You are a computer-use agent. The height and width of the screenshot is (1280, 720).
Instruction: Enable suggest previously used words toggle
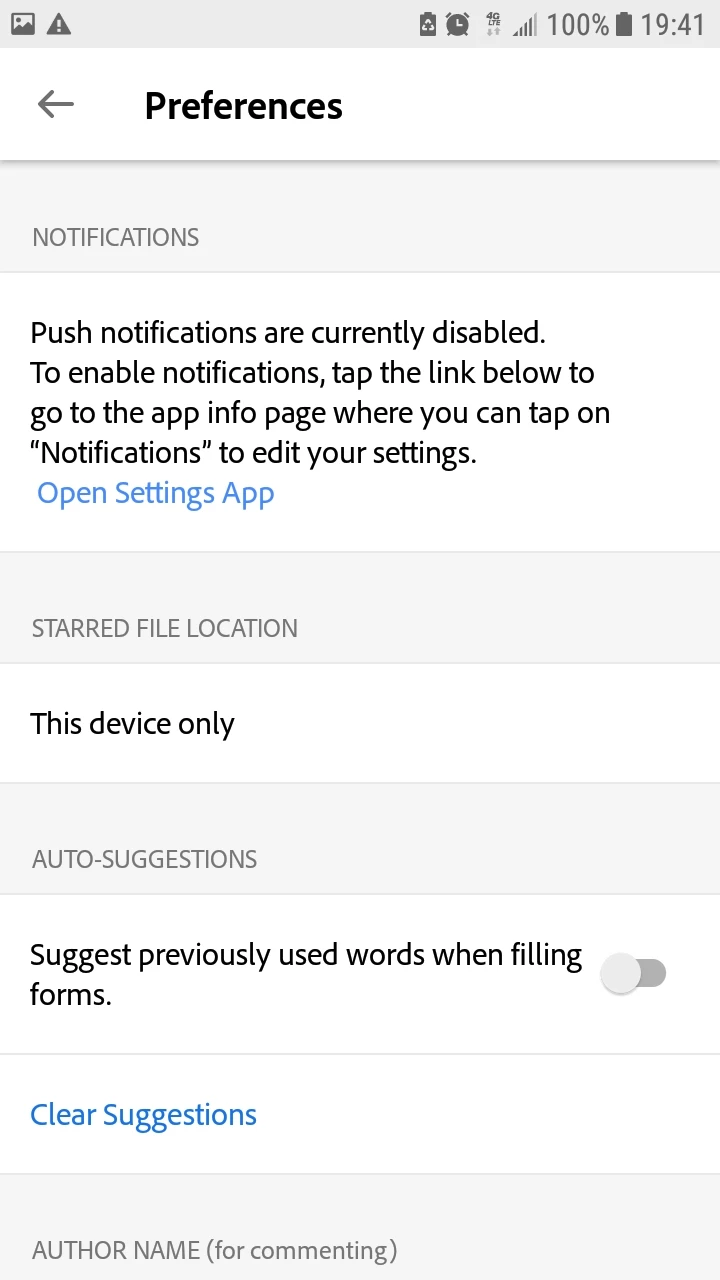click(634, 973)
